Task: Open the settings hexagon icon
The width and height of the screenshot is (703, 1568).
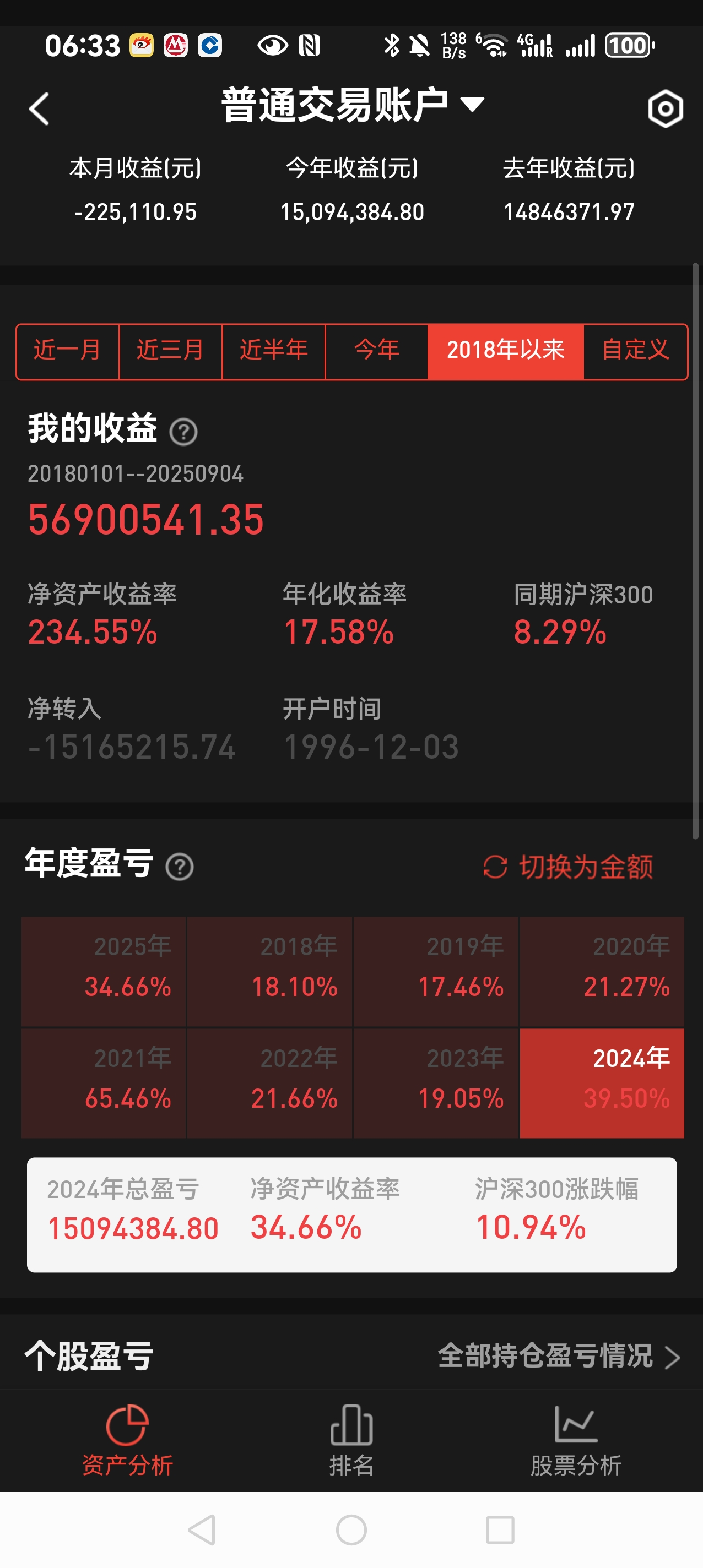Action: (664, 109)
